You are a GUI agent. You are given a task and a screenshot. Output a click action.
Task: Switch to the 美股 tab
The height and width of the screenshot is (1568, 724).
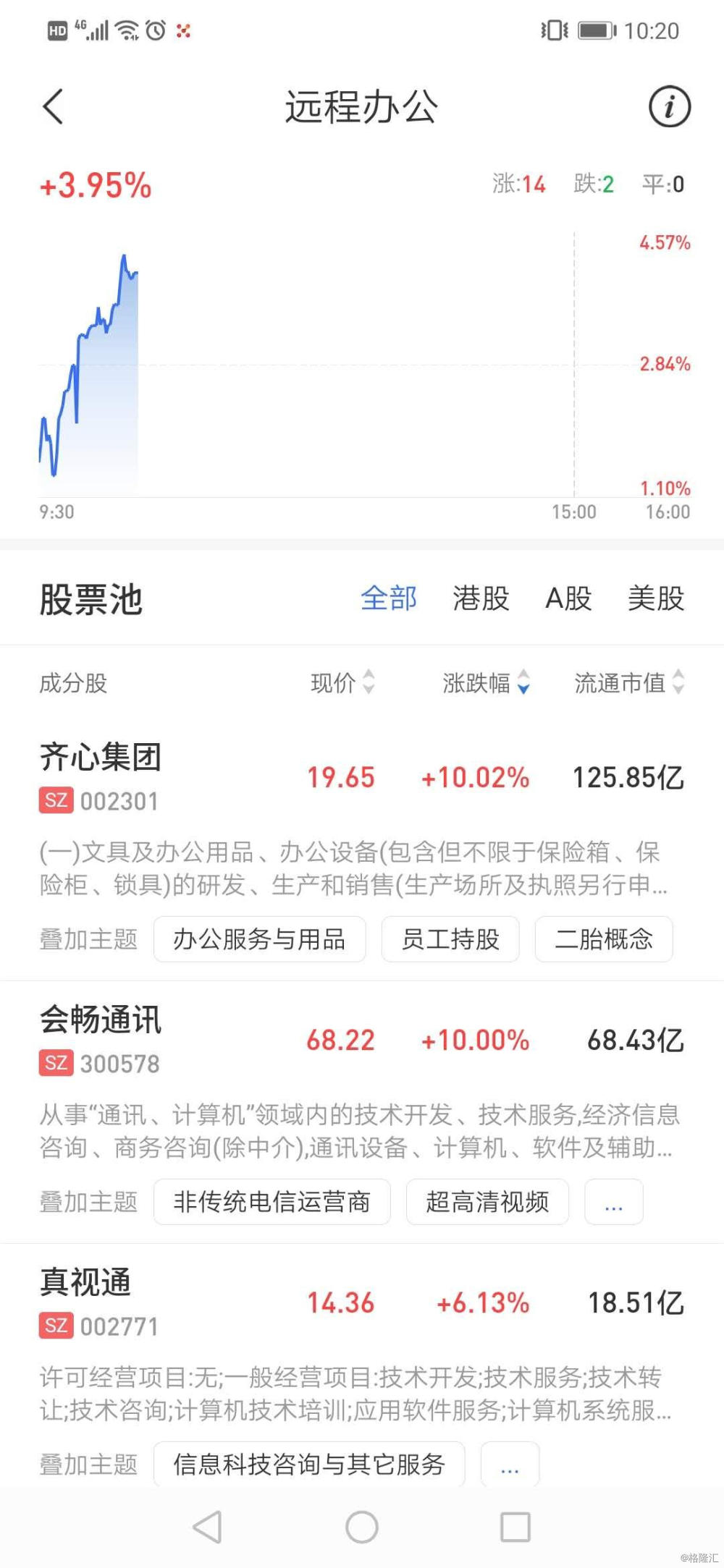[656, 598]
